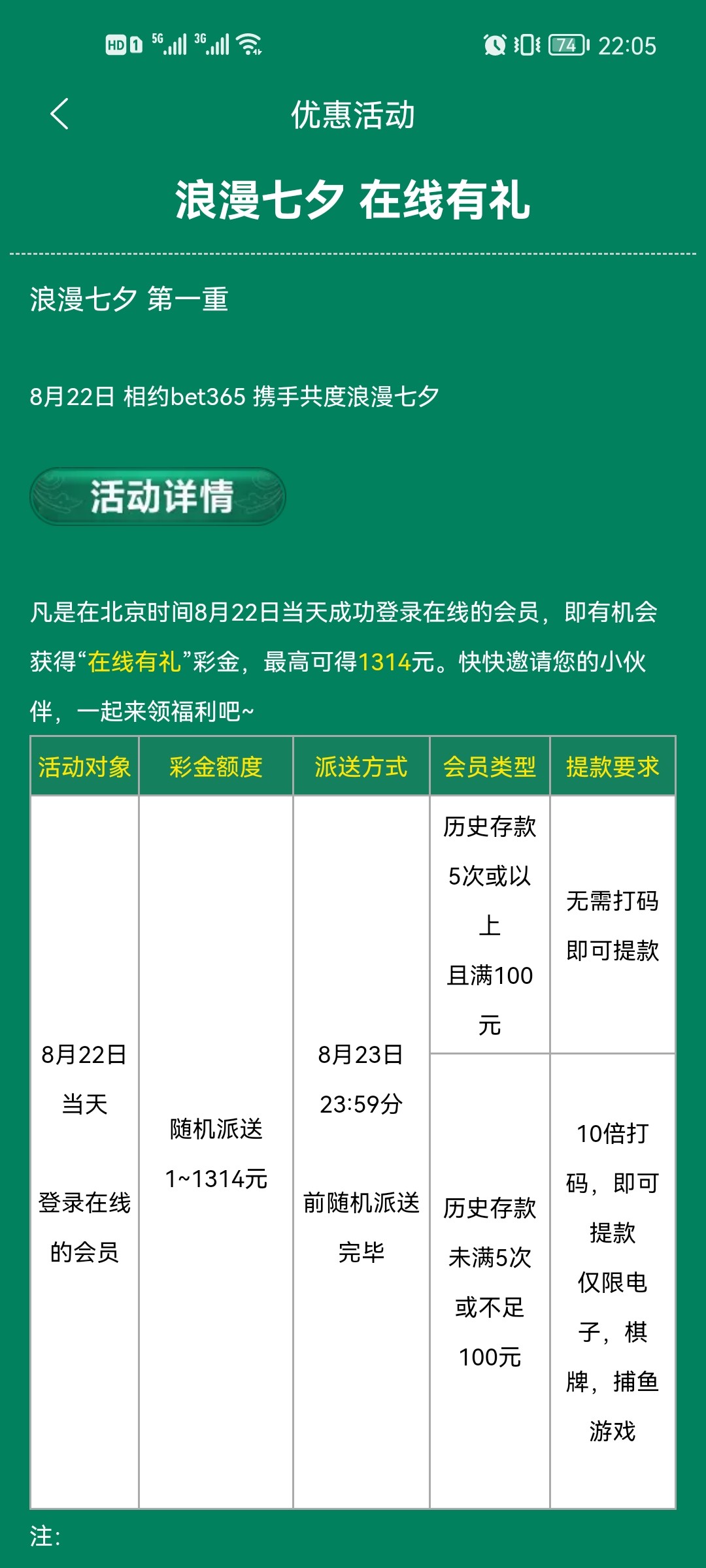The image size is (706, 1568).
Task: Tap the 活动详情 button
Action: tap(158, 497)
